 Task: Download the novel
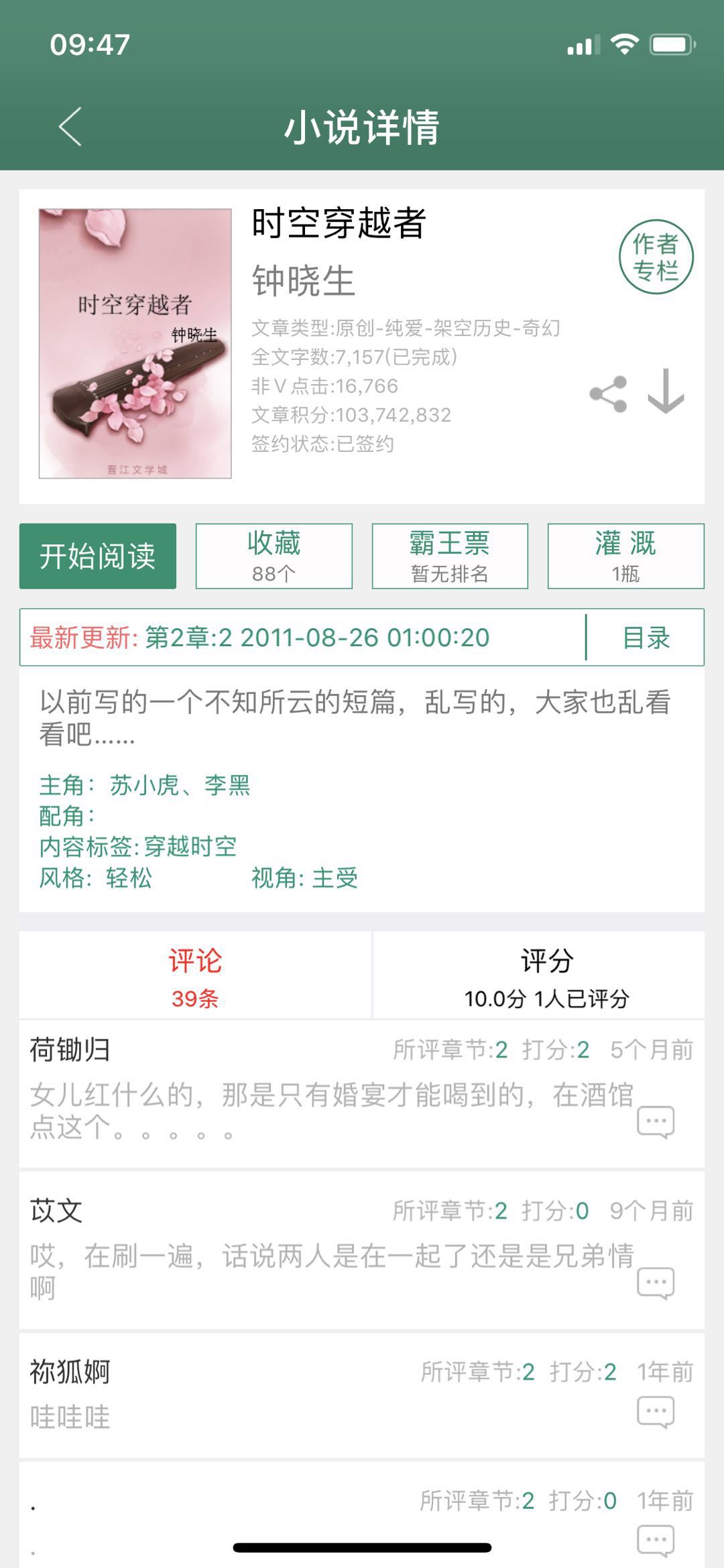coord(666,392)
